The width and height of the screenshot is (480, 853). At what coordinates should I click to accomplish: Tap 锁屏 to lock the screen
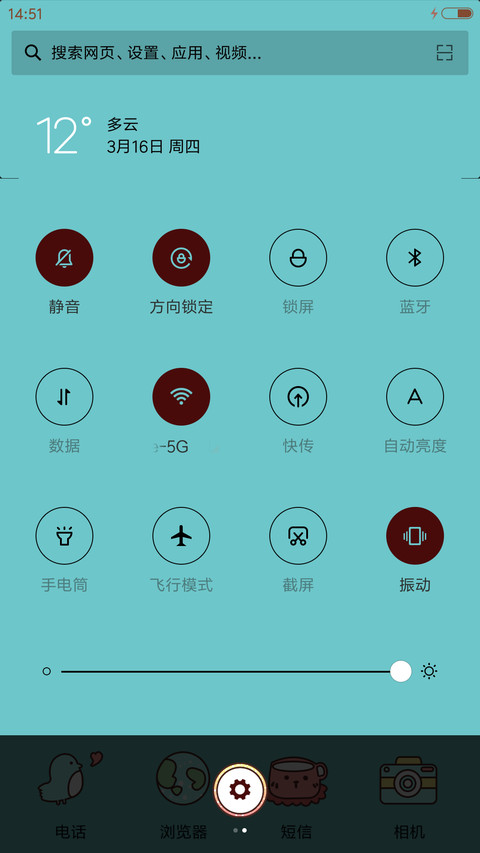298,258
